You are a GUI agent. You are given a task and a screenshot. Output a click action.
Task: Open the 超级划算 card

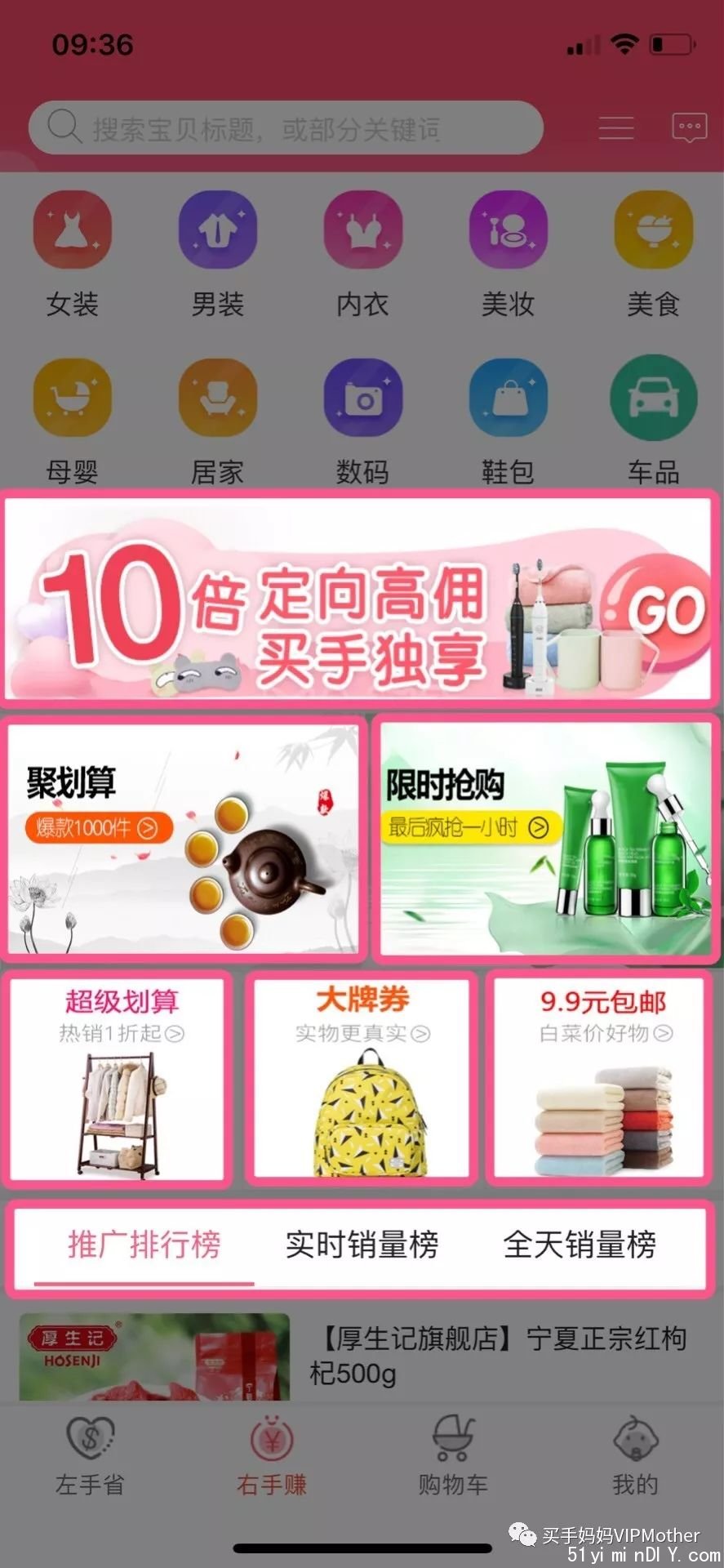click(117, 1078)
